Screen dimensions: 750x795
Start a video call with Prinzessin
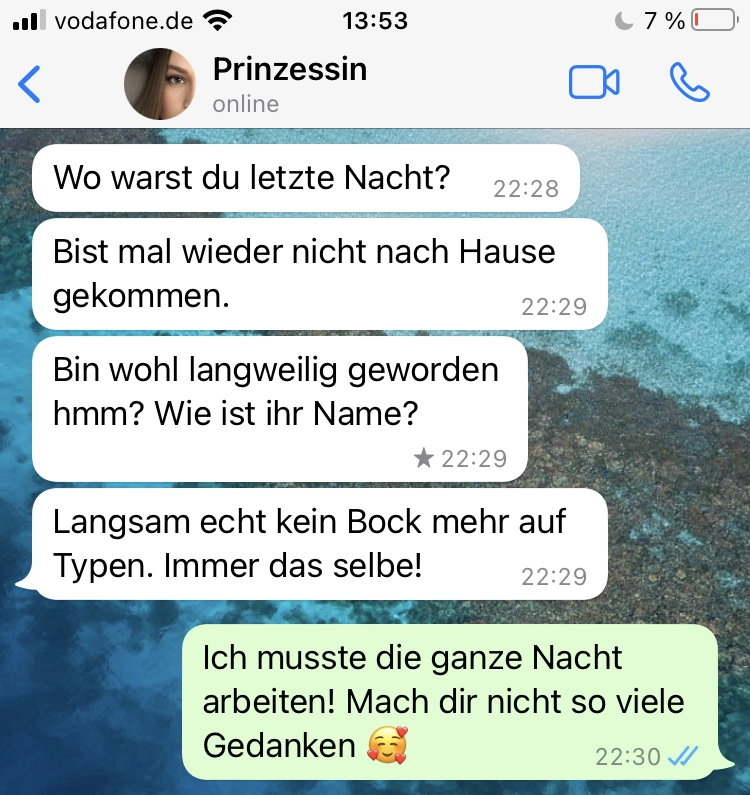click(x=594, y=83)
